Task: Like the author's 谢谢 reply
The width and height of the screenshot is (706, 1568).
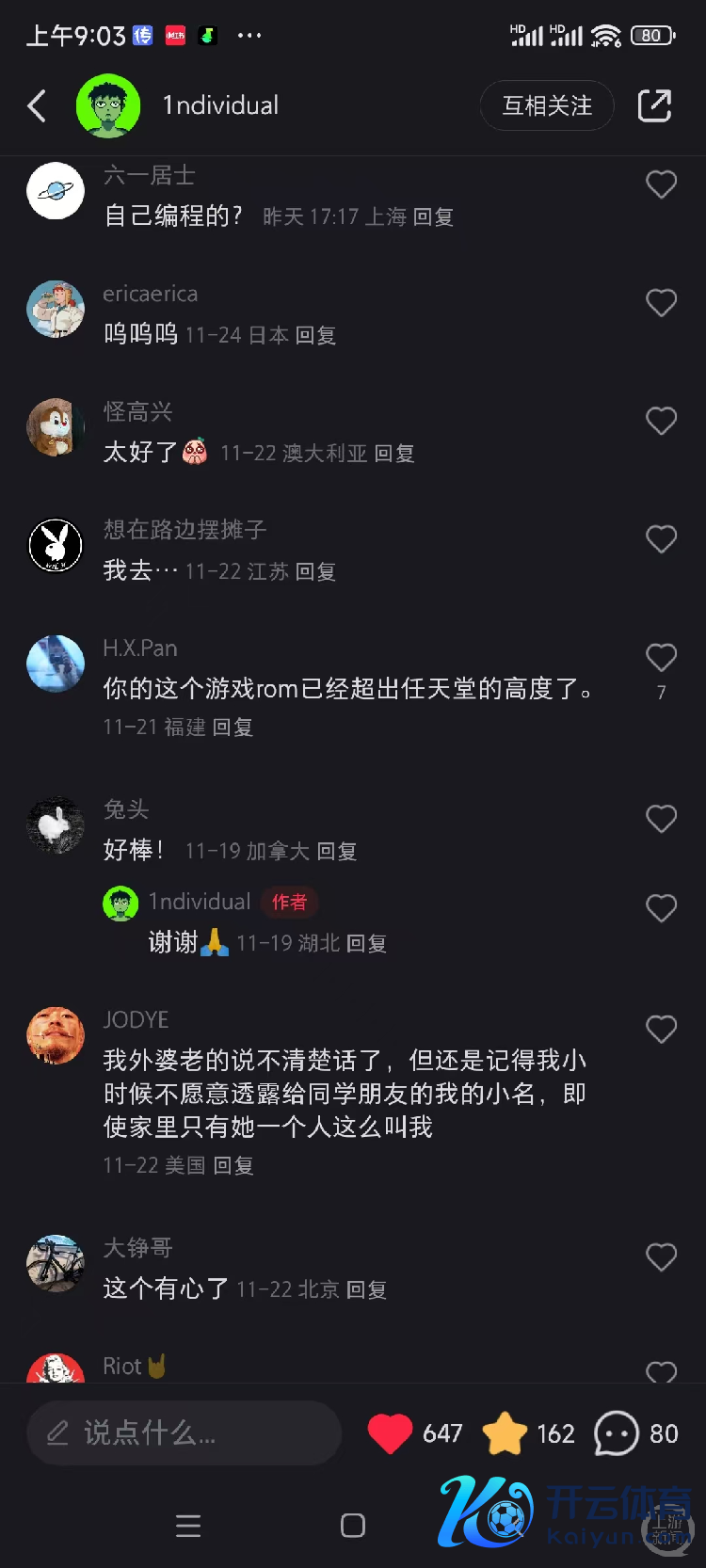Action: point(661,908)
